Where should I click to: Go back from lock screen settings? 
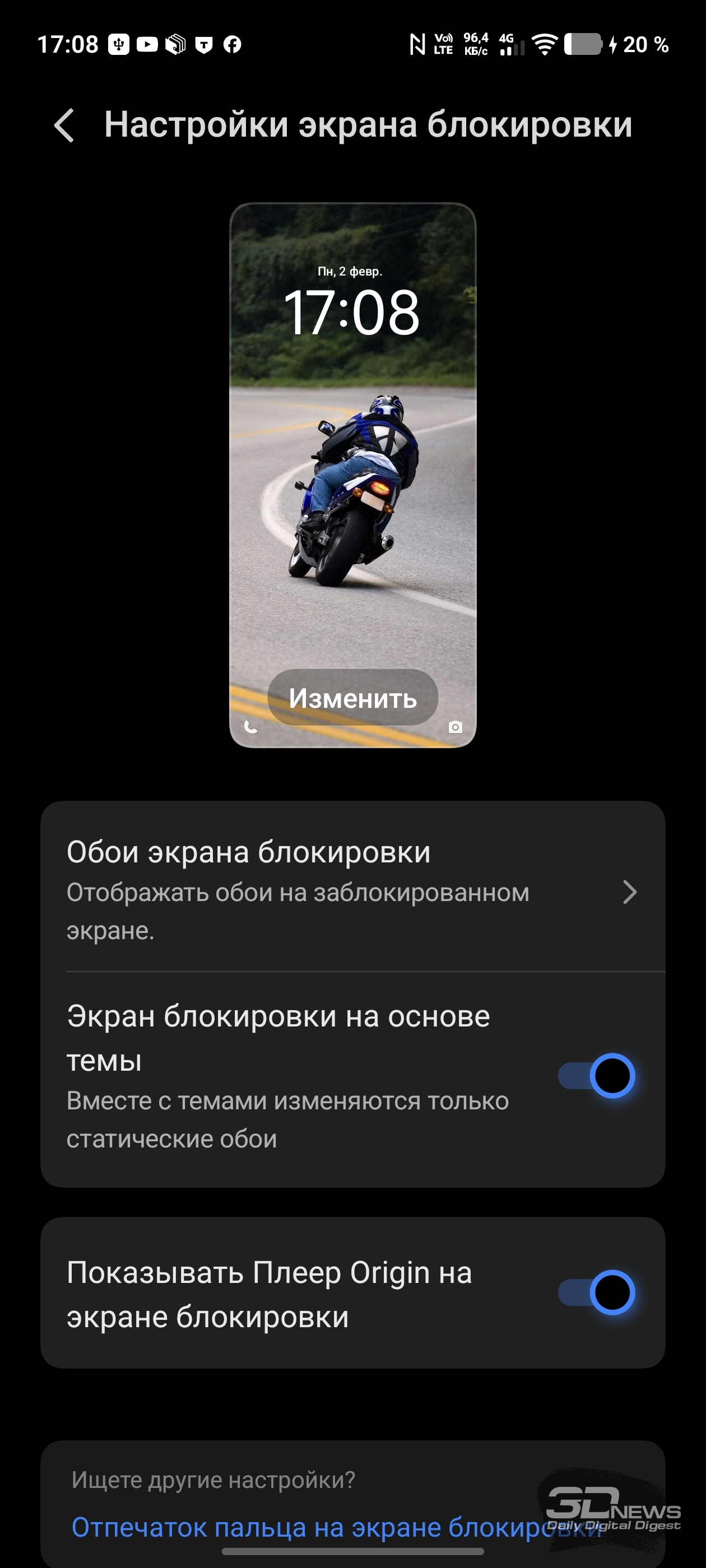click(x=64, y=125)
